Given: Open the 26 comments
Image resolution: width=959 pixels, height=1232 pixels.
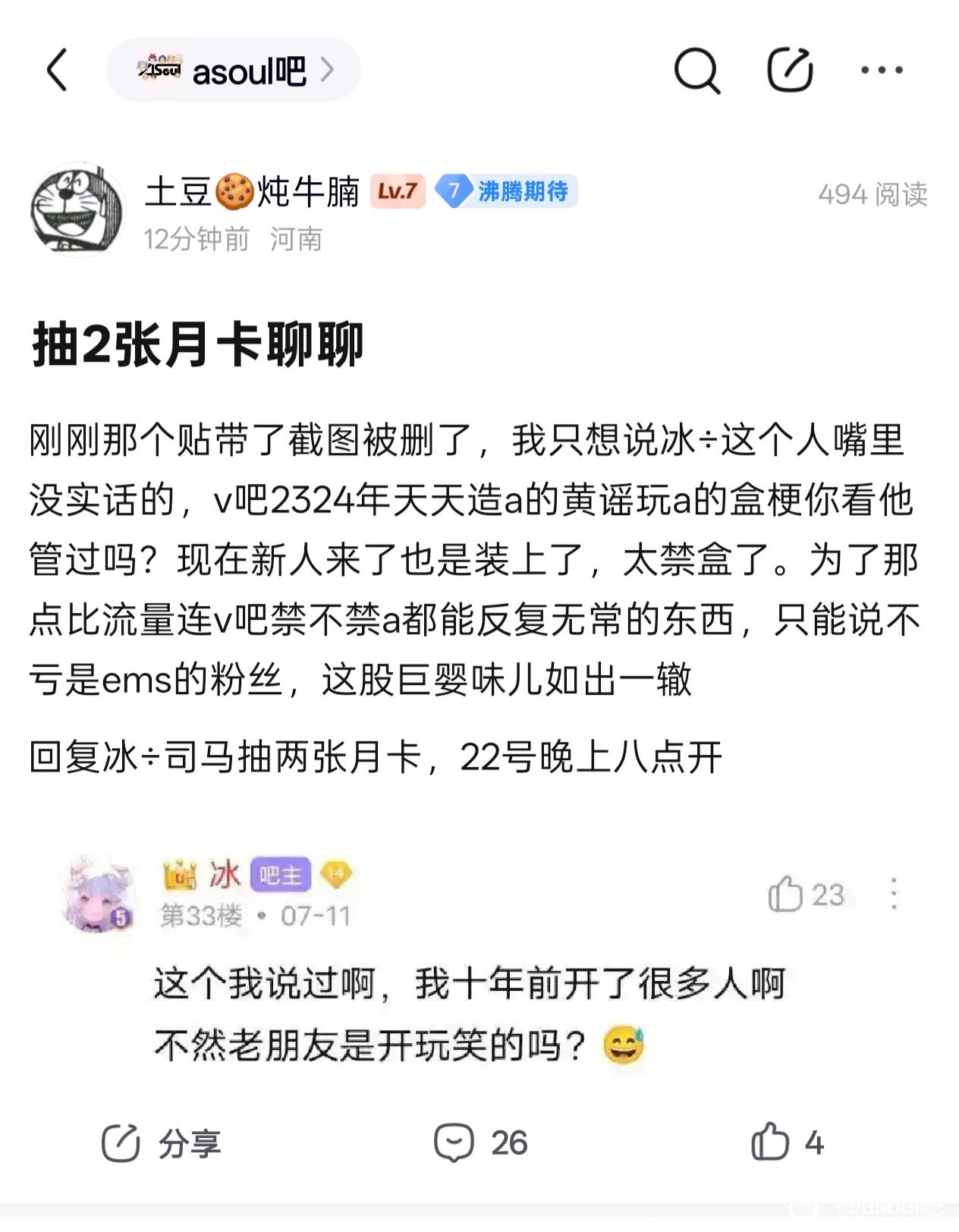Looking at the screenshot, I should click(480, 1142).
